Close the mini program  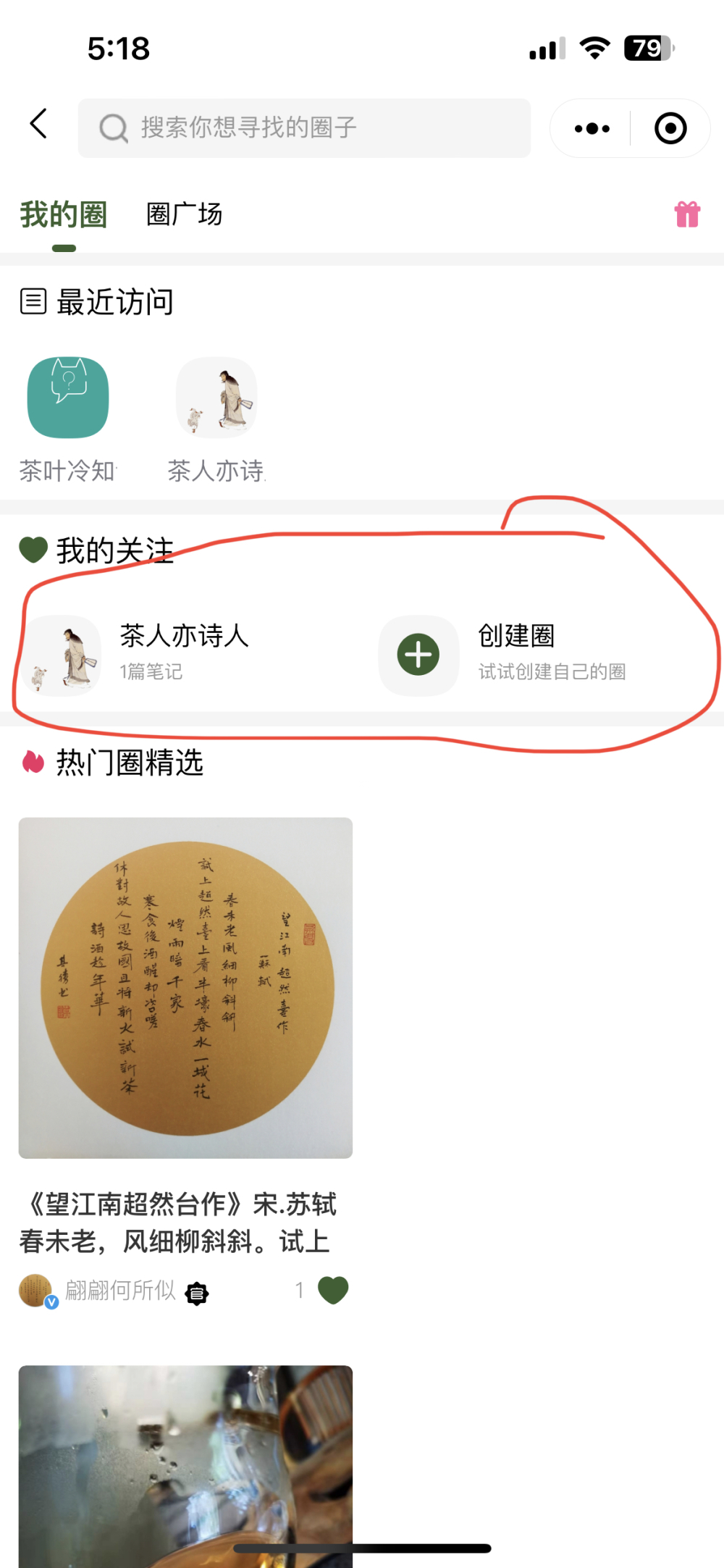[670, 129]
